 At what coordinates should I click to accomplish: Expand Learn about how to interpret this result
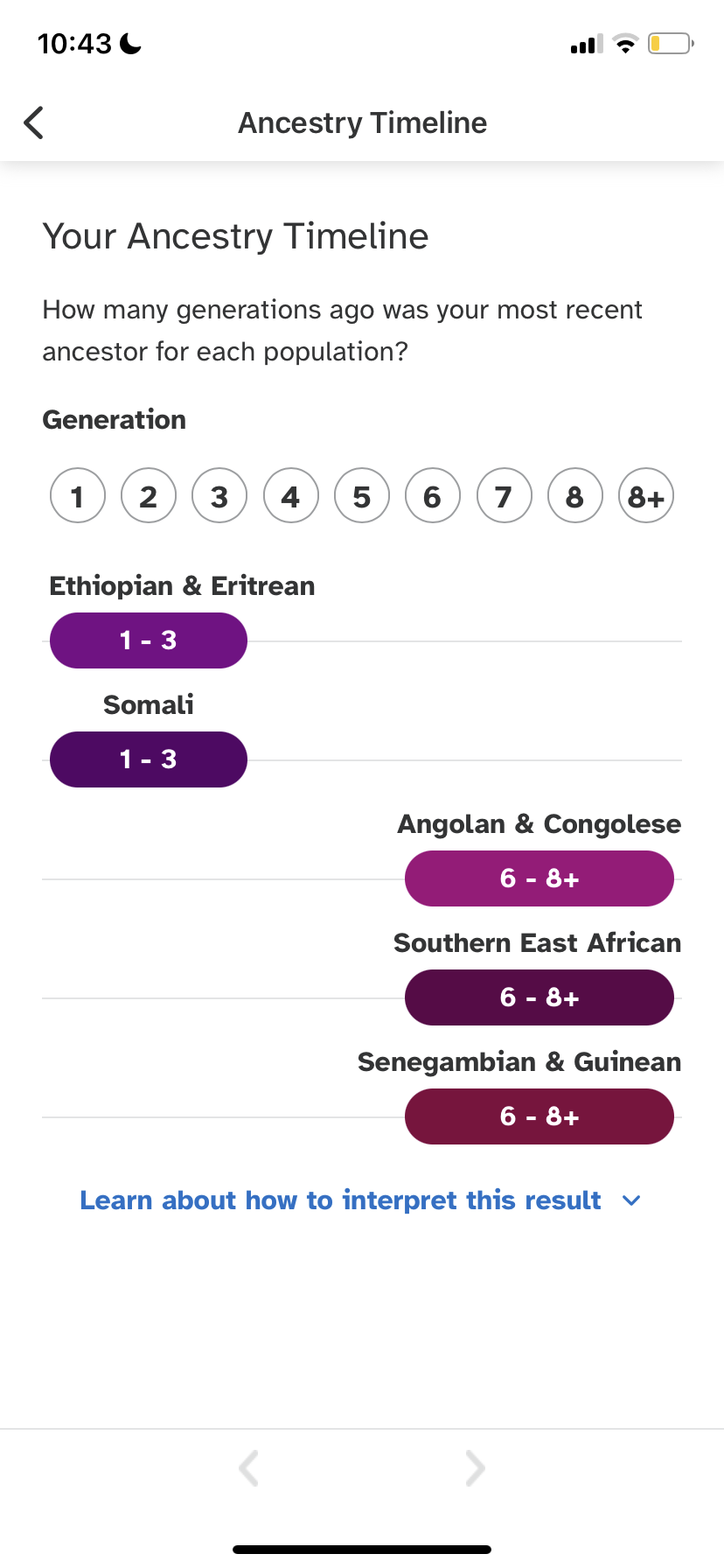[360, 1200]
